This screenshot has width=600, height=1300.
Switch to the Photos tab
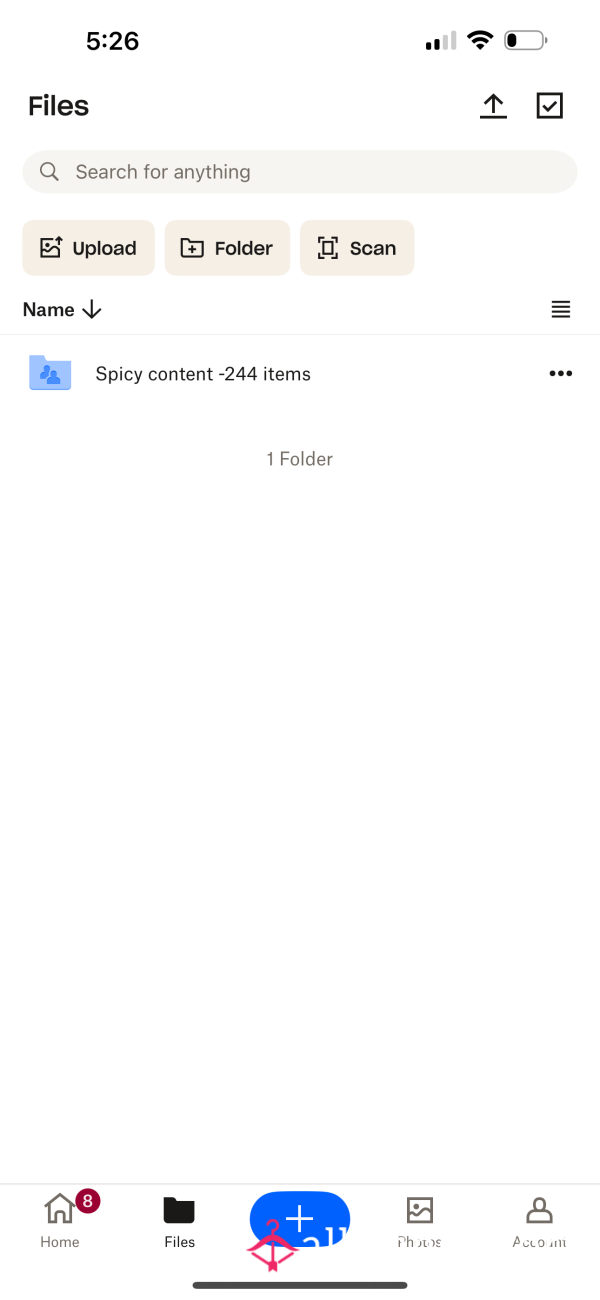420,1222
